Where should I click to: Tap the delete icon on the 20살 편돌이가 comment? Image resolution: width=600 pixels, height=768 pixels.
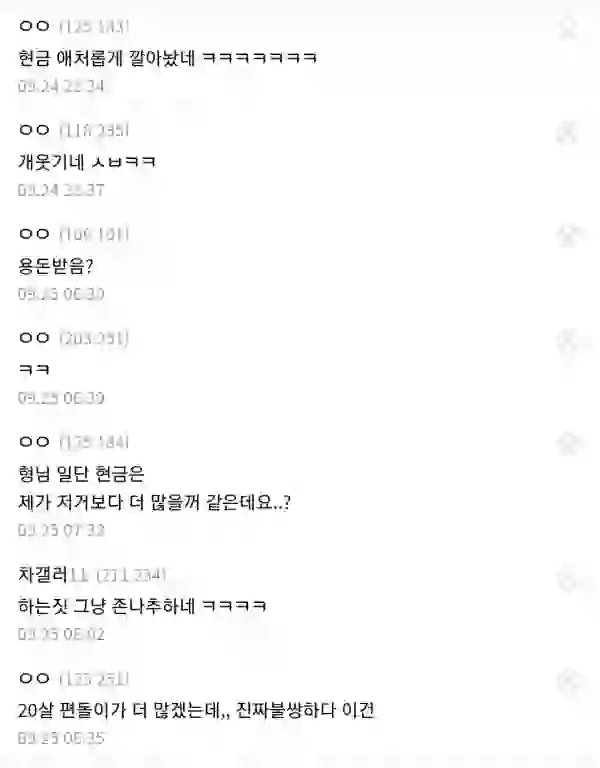tap(570, 682)
